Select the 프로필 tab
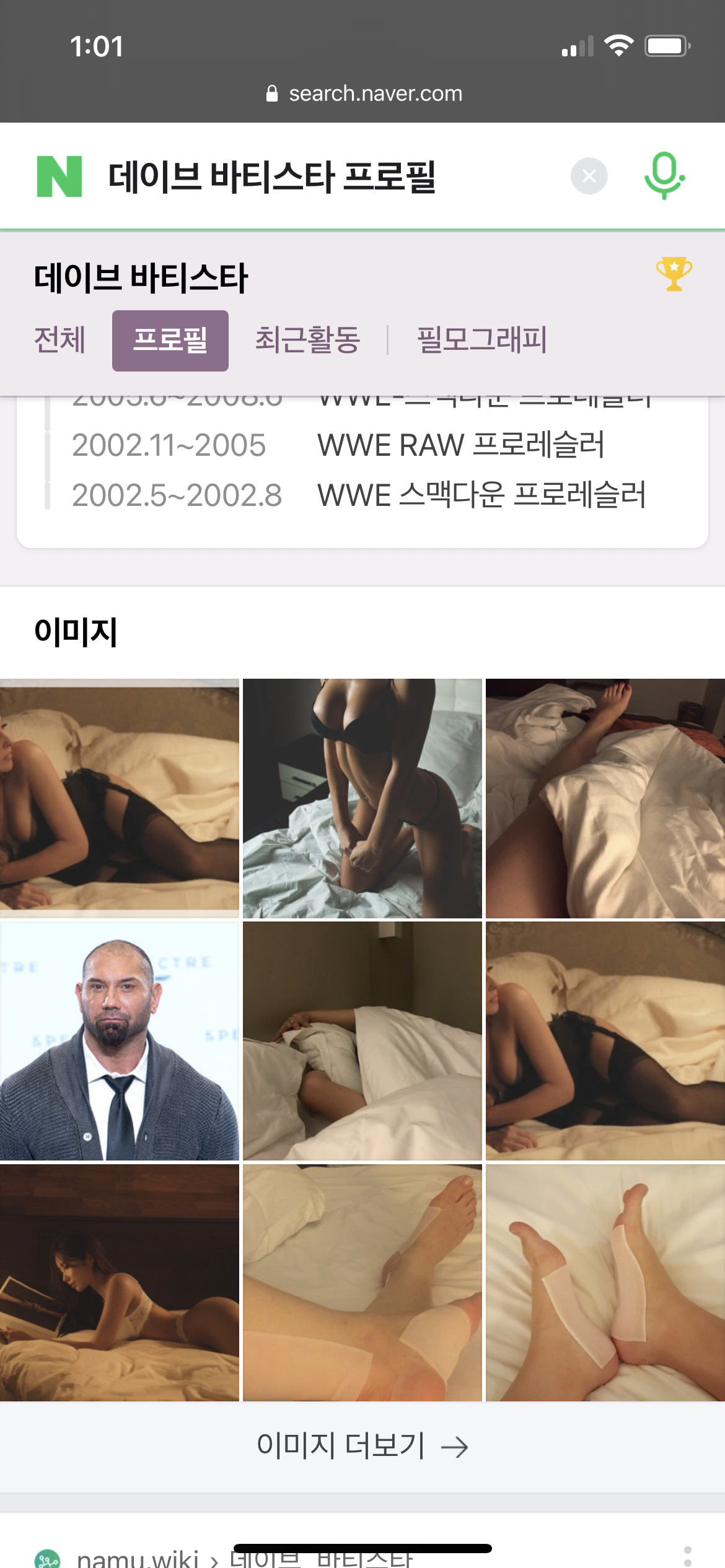Screen dimensions: 725x1568 (170, 341)
